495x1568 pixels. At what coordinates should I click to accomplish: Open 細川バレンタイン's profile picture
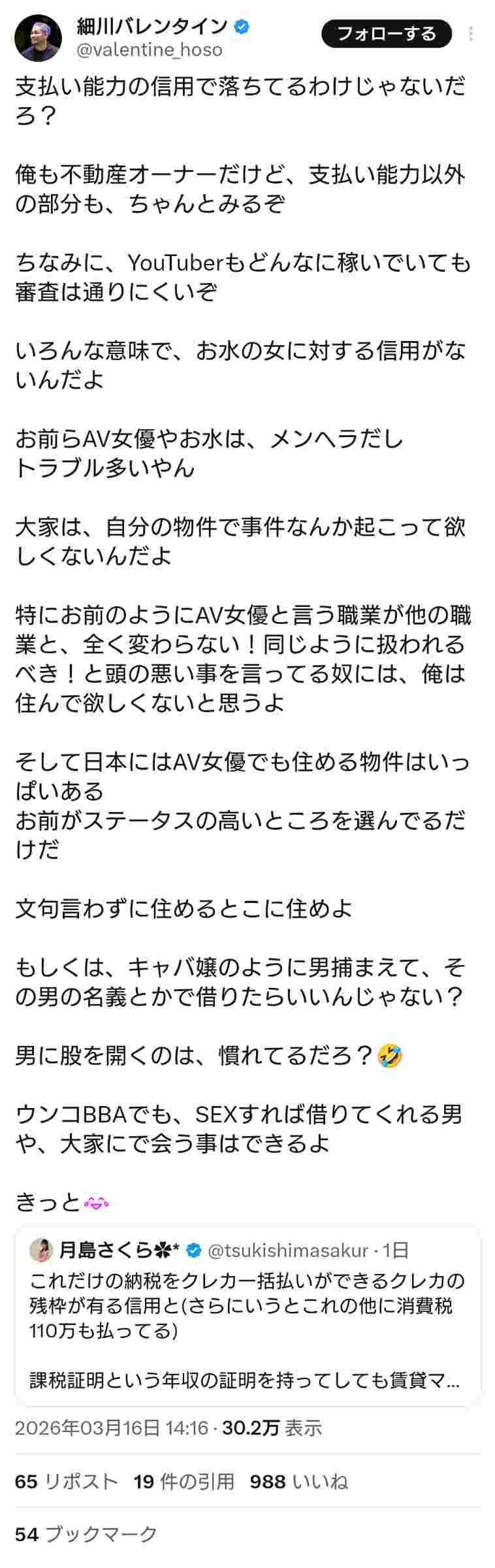(38, 38)
